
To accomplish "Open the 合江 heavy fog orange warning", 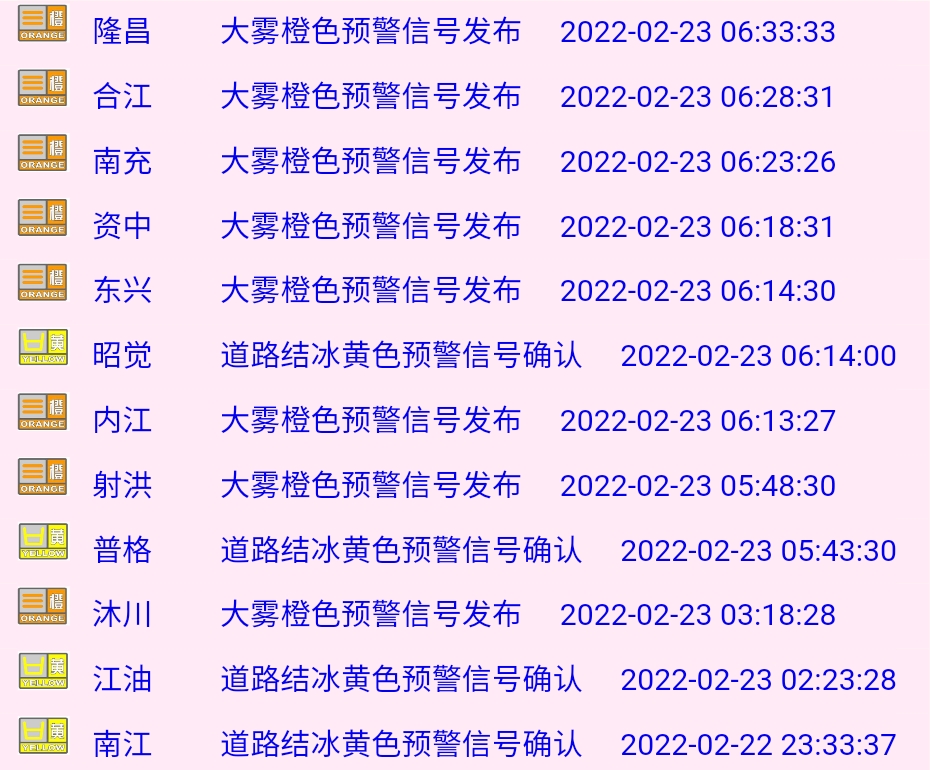I will (x=370, y=97).
